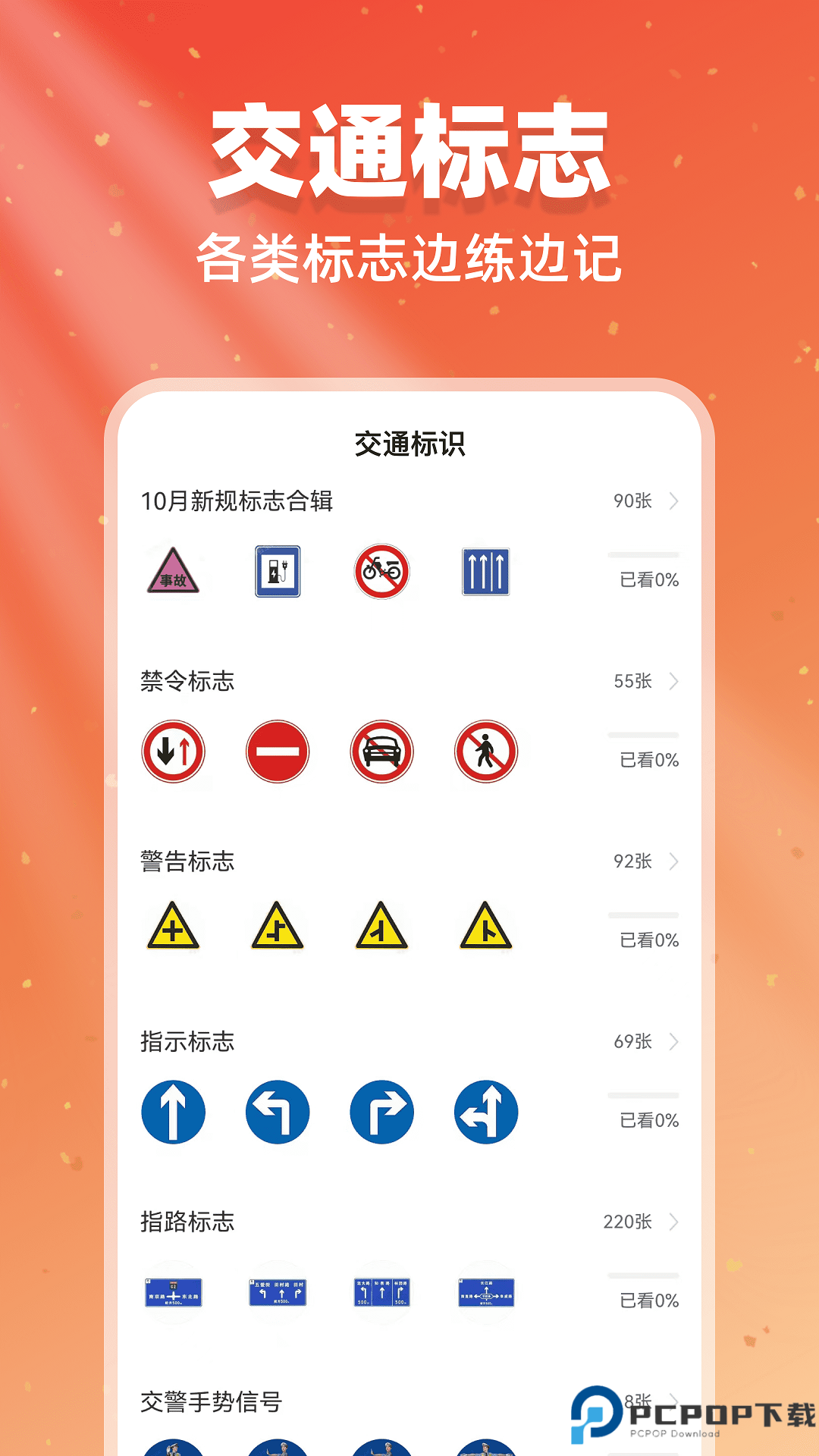The height and width of the screenshot is (1456, 819).
Task: Click the turn-left indication sign
Action: tap(277, 1112)
